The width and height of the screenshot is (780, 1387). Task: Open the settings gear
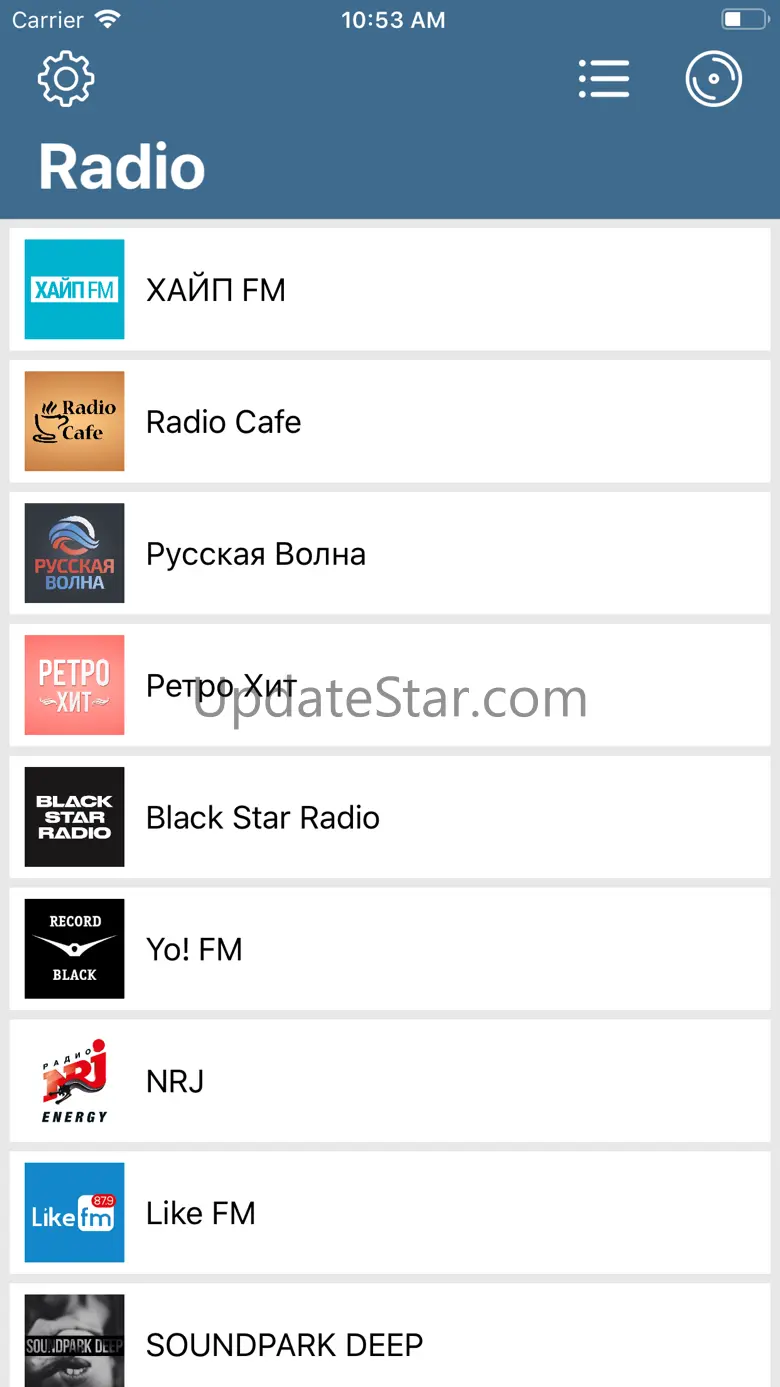66,78
